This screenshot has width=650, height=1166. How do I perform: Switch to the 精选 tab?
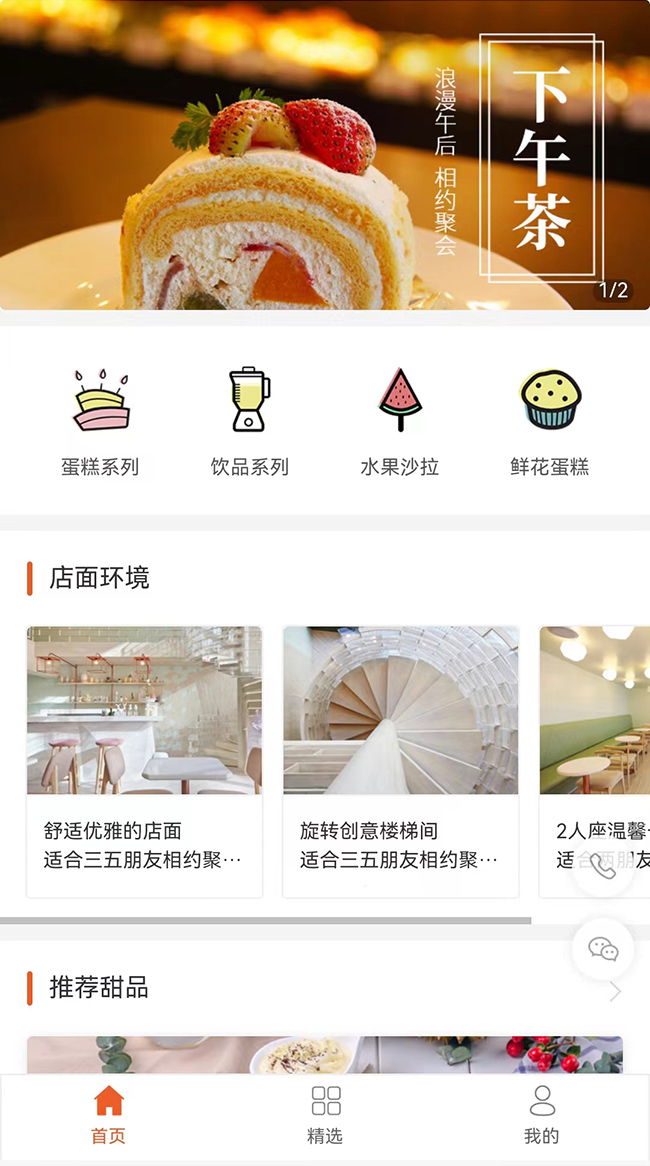pos(325,1115)
